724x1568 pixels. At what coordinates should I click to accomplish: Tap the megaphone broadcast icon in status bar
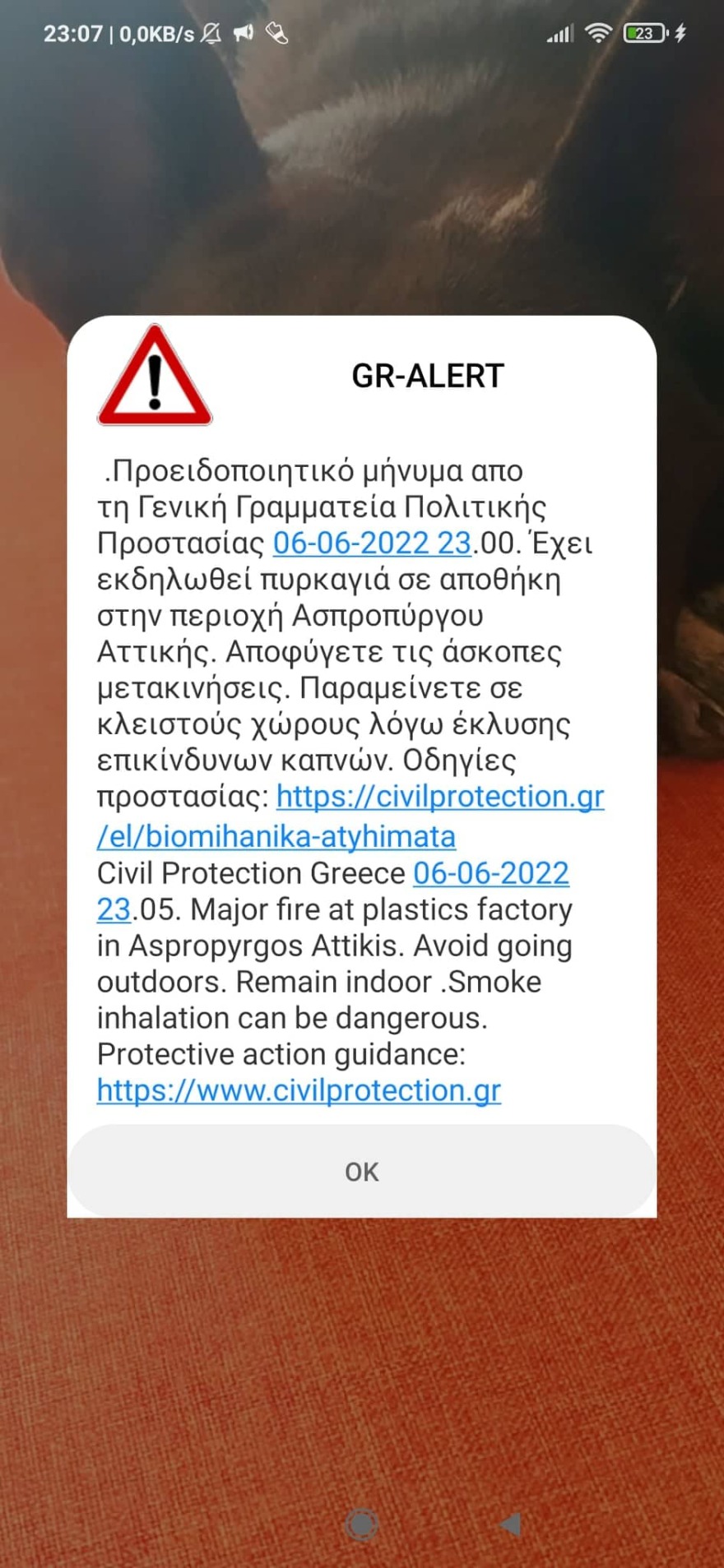243,31
